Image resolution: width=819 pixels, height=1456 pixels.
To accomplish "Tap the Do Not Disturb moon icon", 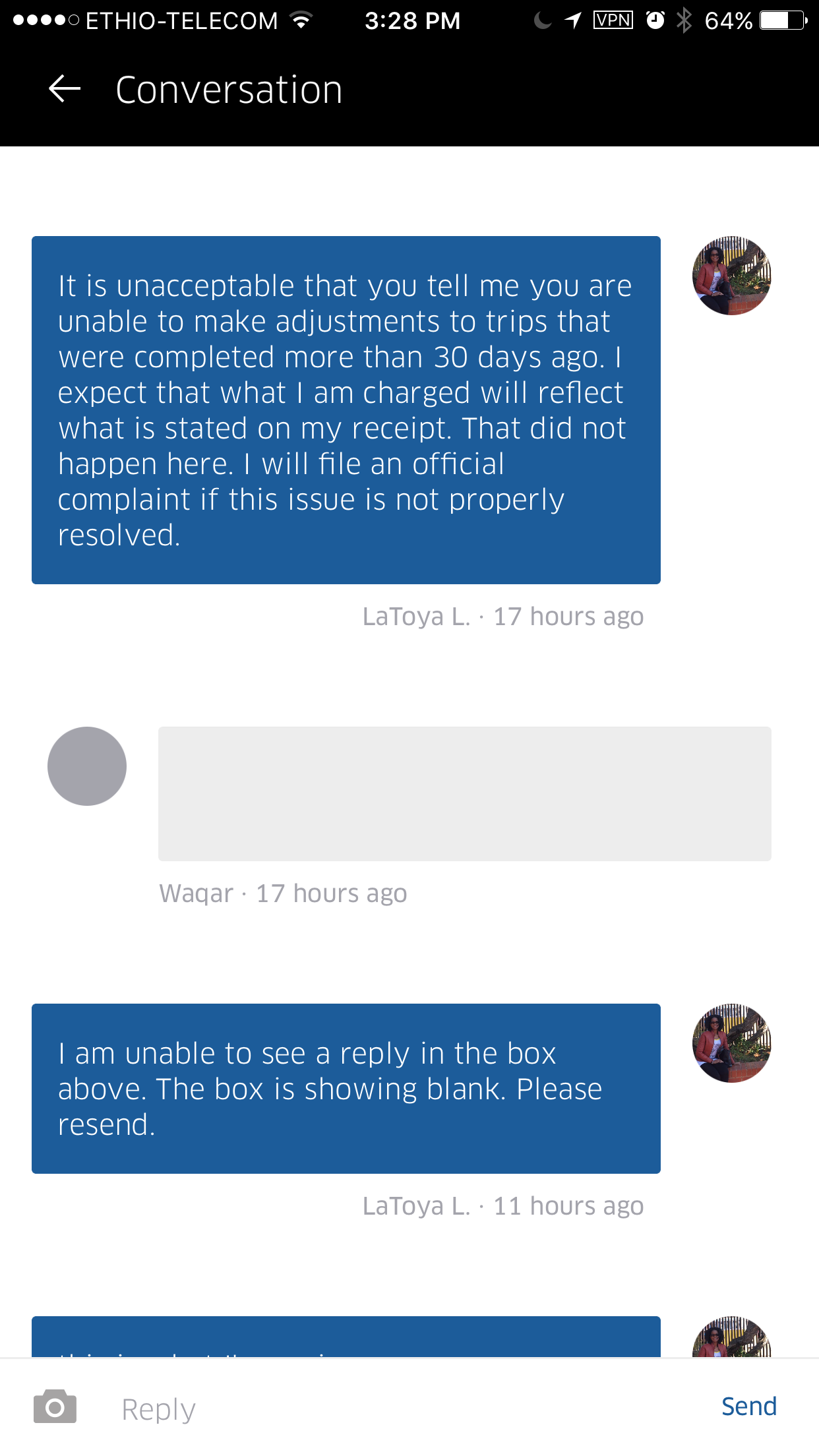I will coord(542,20).
